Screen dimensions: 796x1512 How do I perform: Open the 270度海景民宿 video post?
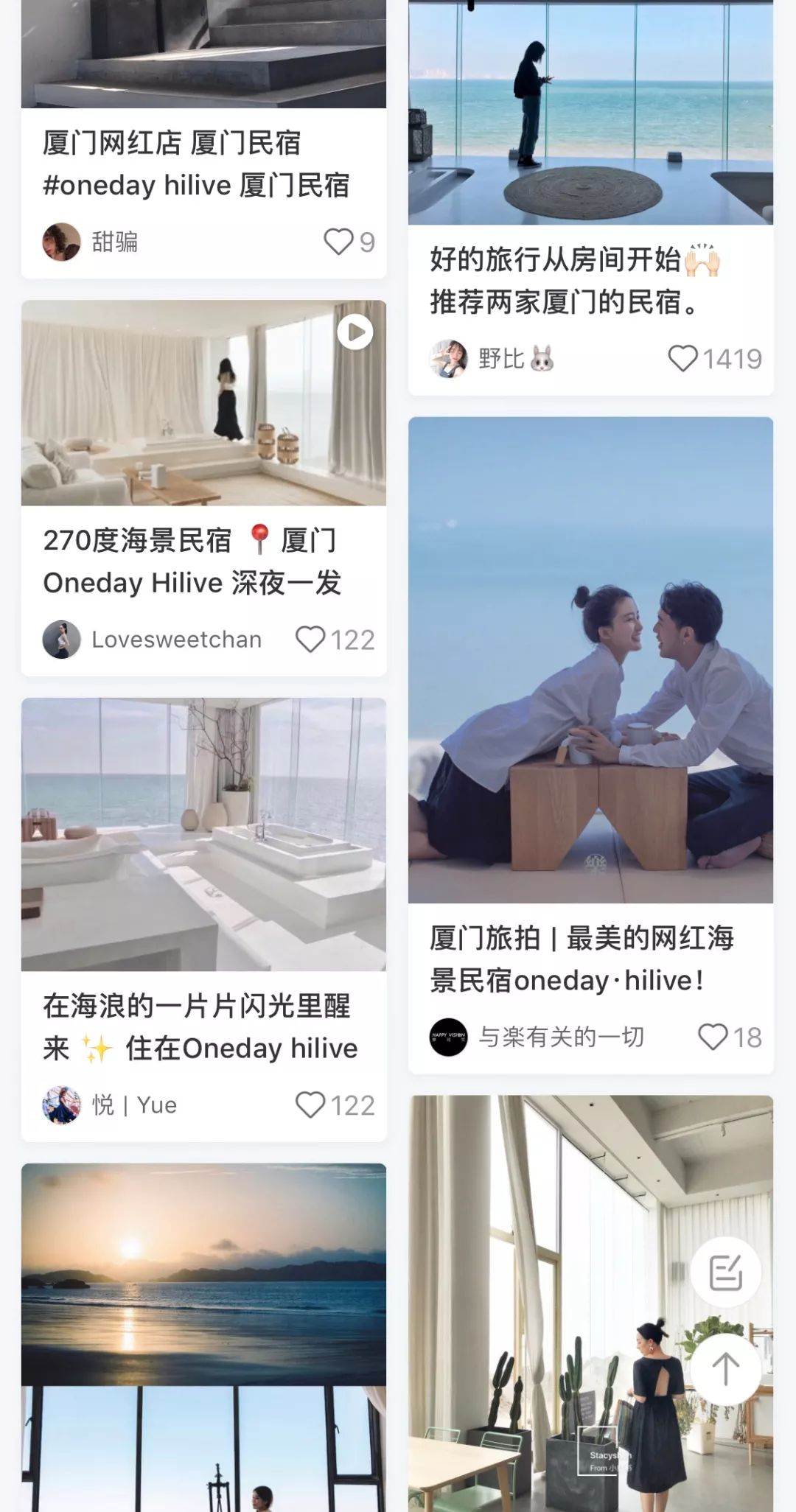[x=203, y=403]
